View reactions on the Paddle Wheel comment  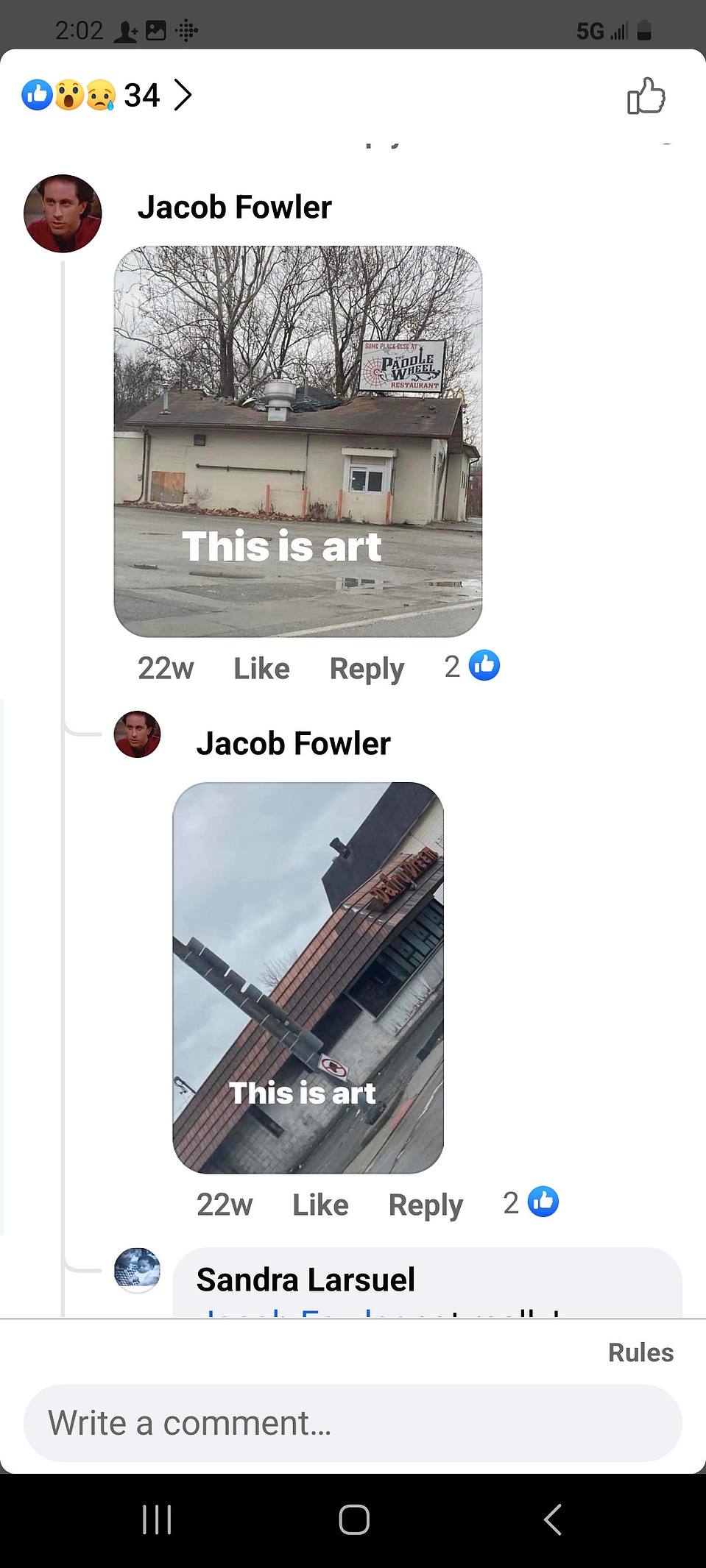472,666
